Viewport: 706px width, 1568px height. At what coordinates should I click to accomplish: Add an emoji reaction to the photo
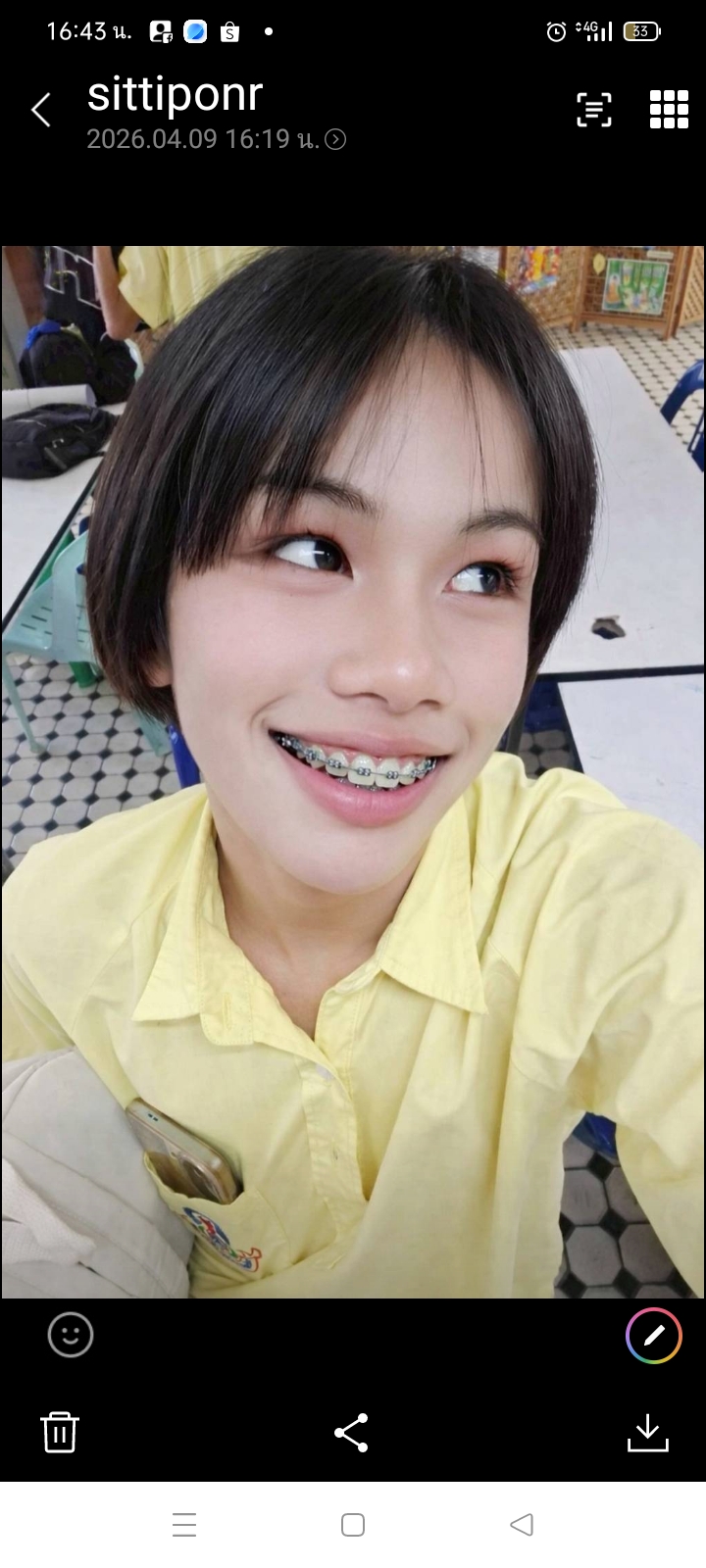click(x=71, y=1335)
